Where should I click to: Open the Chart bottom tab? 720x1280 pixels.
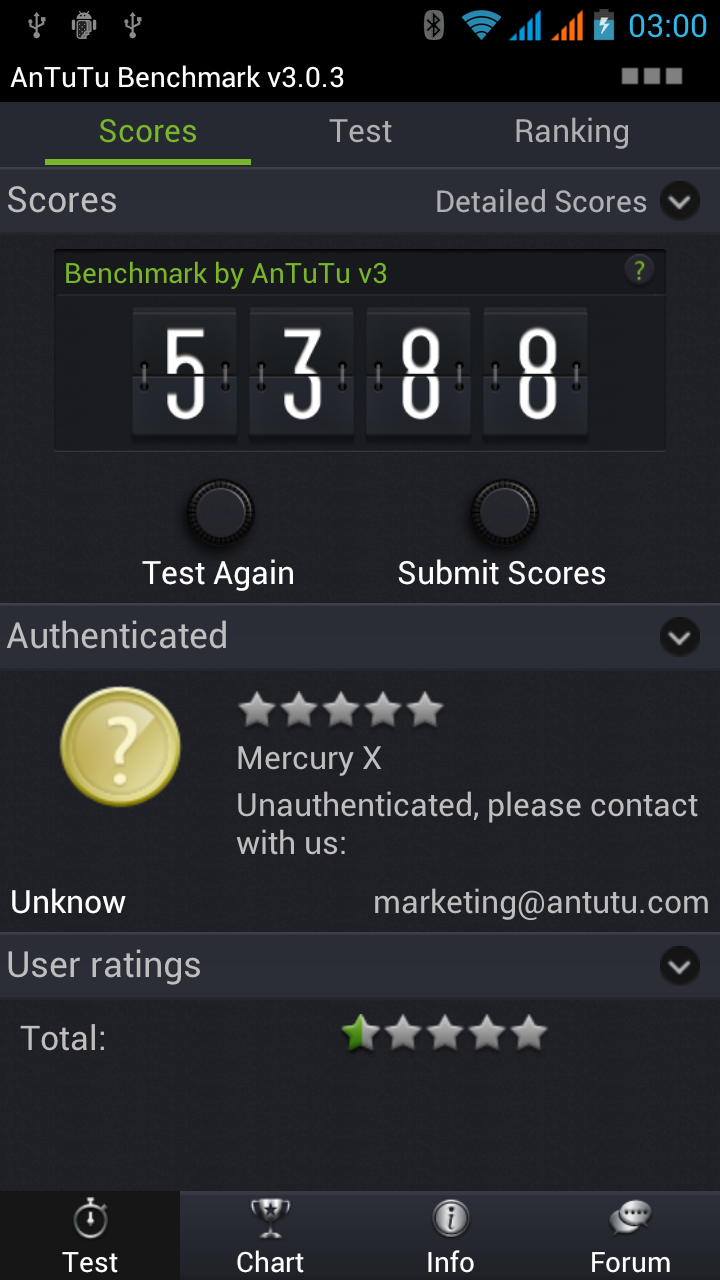coord(270,1236)
